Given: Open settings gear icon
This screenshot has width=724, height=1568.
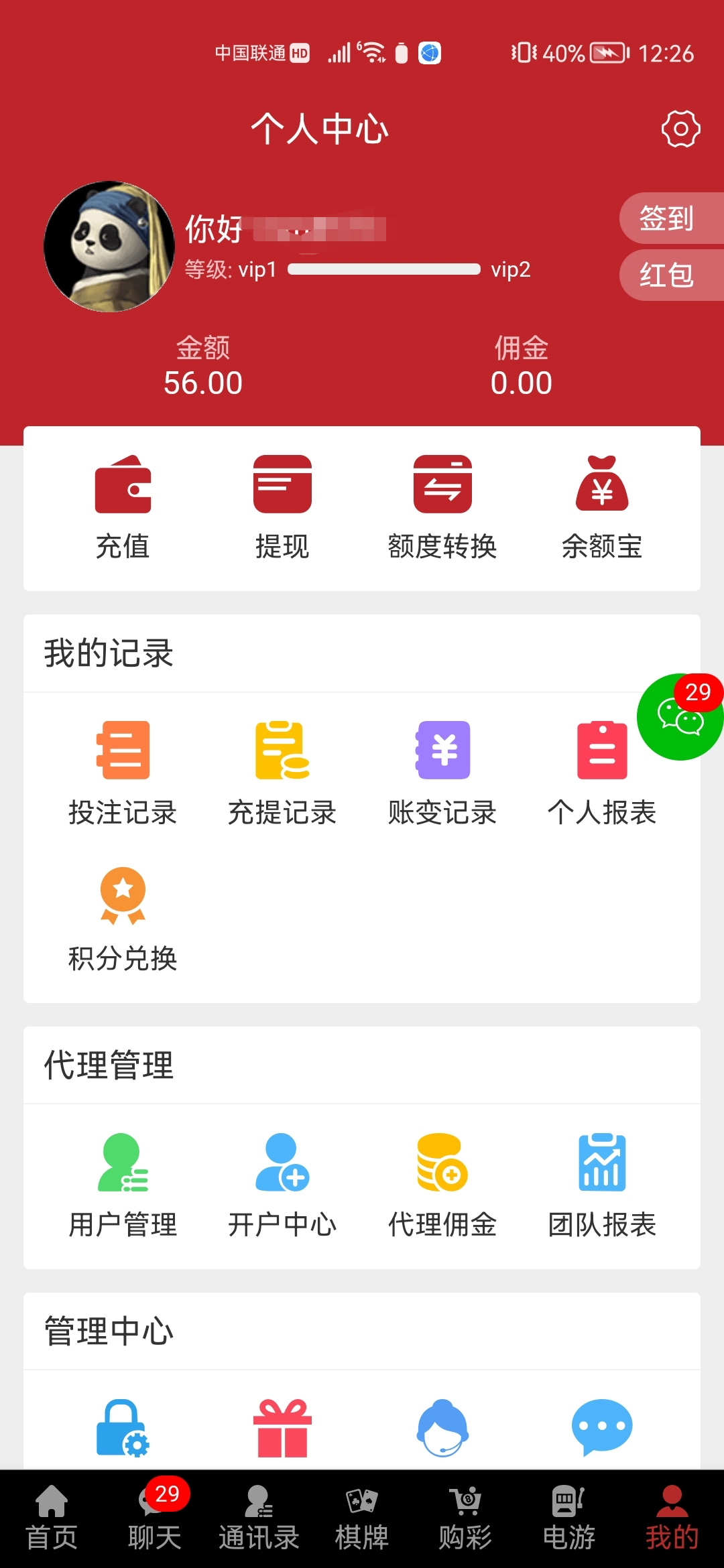Looking at the screenshot, I should [680, 129].
